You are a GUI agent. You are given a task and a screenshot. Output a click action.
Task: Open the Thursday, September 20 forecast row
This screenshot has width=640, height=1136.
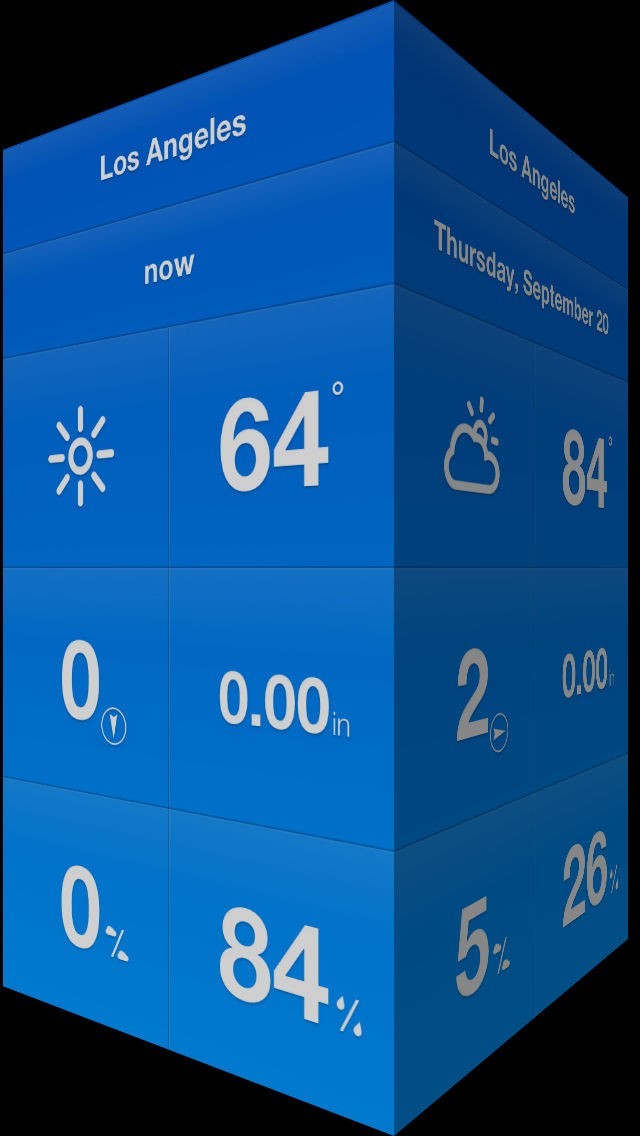(520, 279)
